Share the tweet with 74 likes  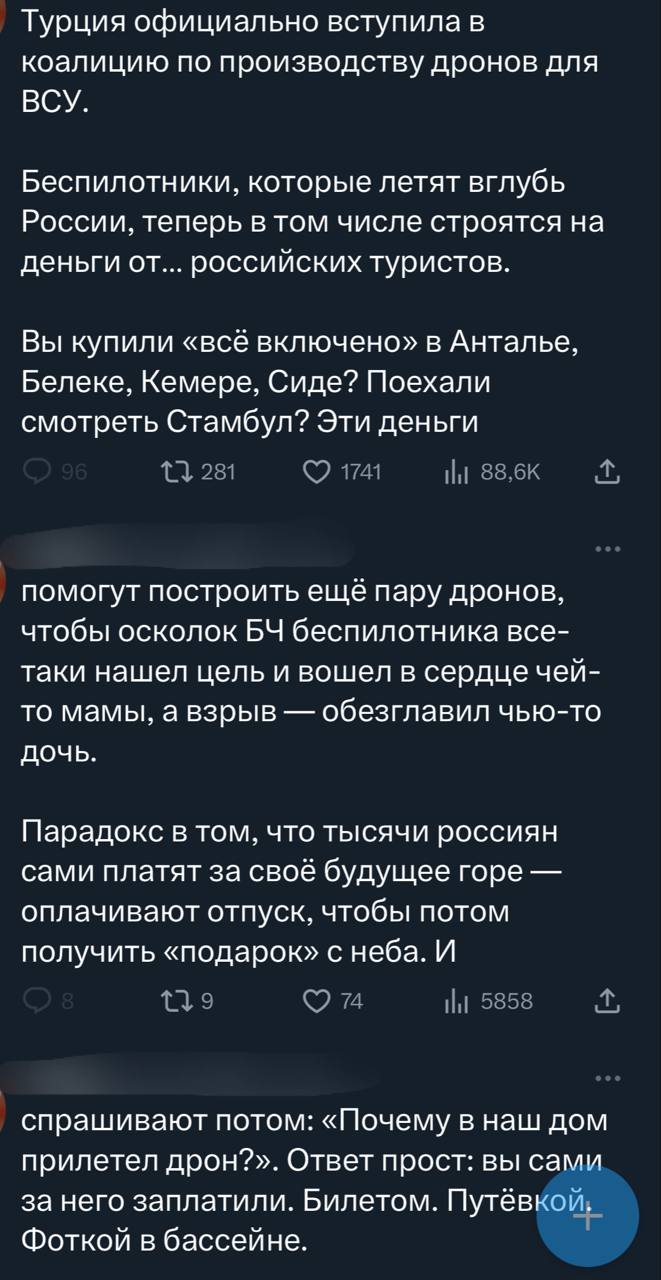pos(607,1002)
